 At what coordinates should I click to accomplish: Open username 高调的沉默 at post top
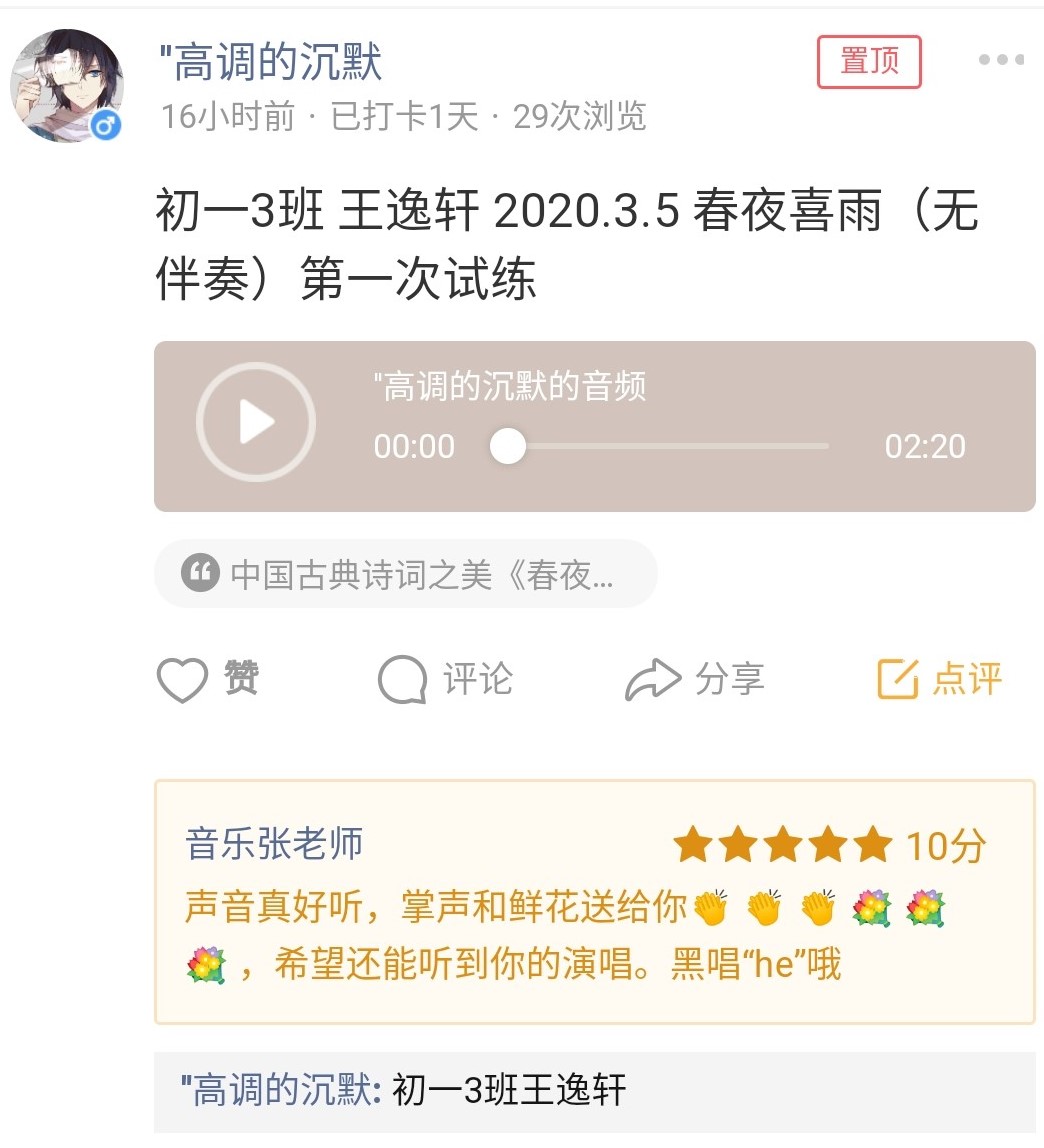click(x=272, y=62)
